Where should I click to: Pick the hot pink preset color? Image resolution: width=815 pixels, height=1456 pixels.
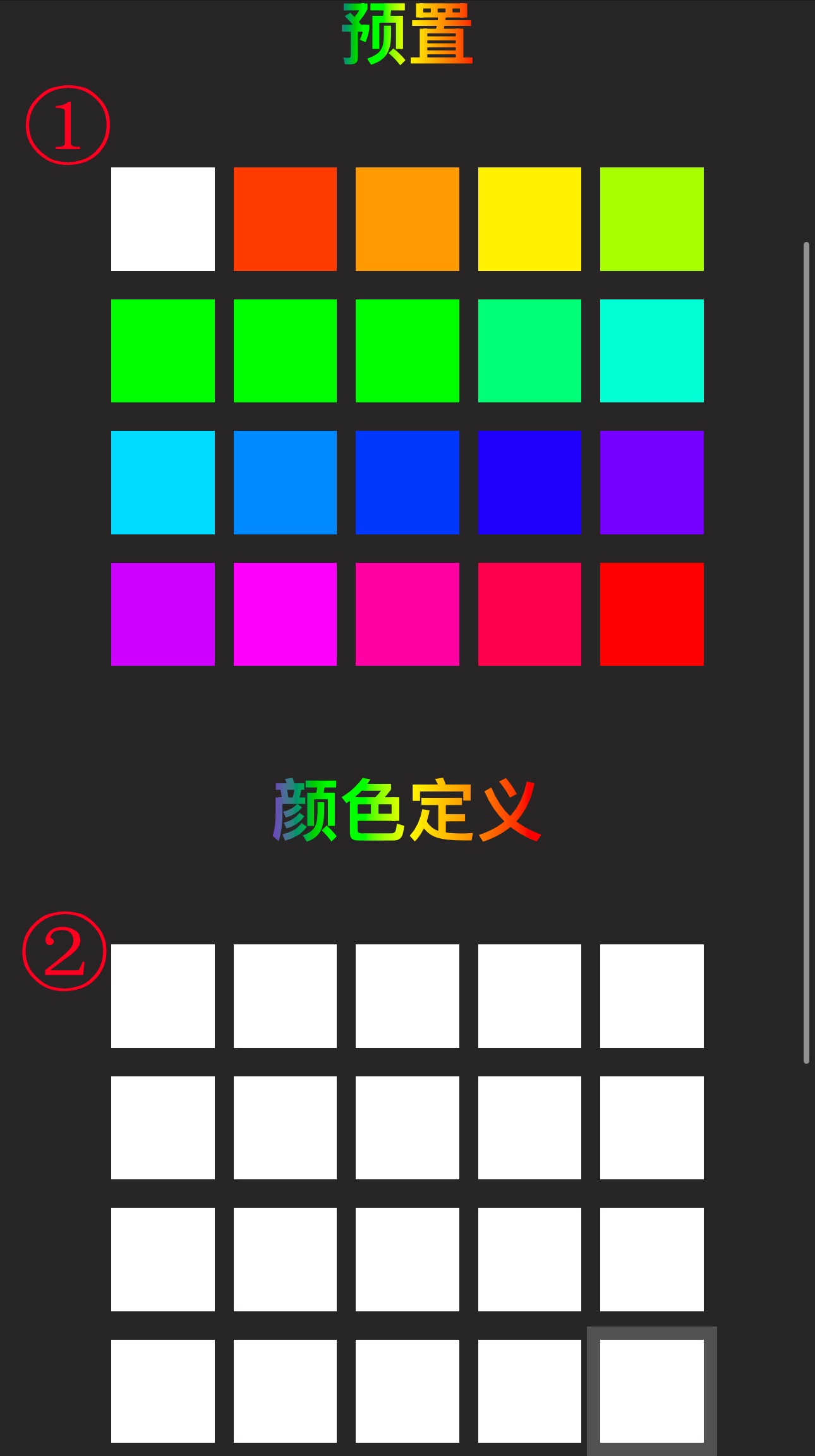[x=407, y=614]
